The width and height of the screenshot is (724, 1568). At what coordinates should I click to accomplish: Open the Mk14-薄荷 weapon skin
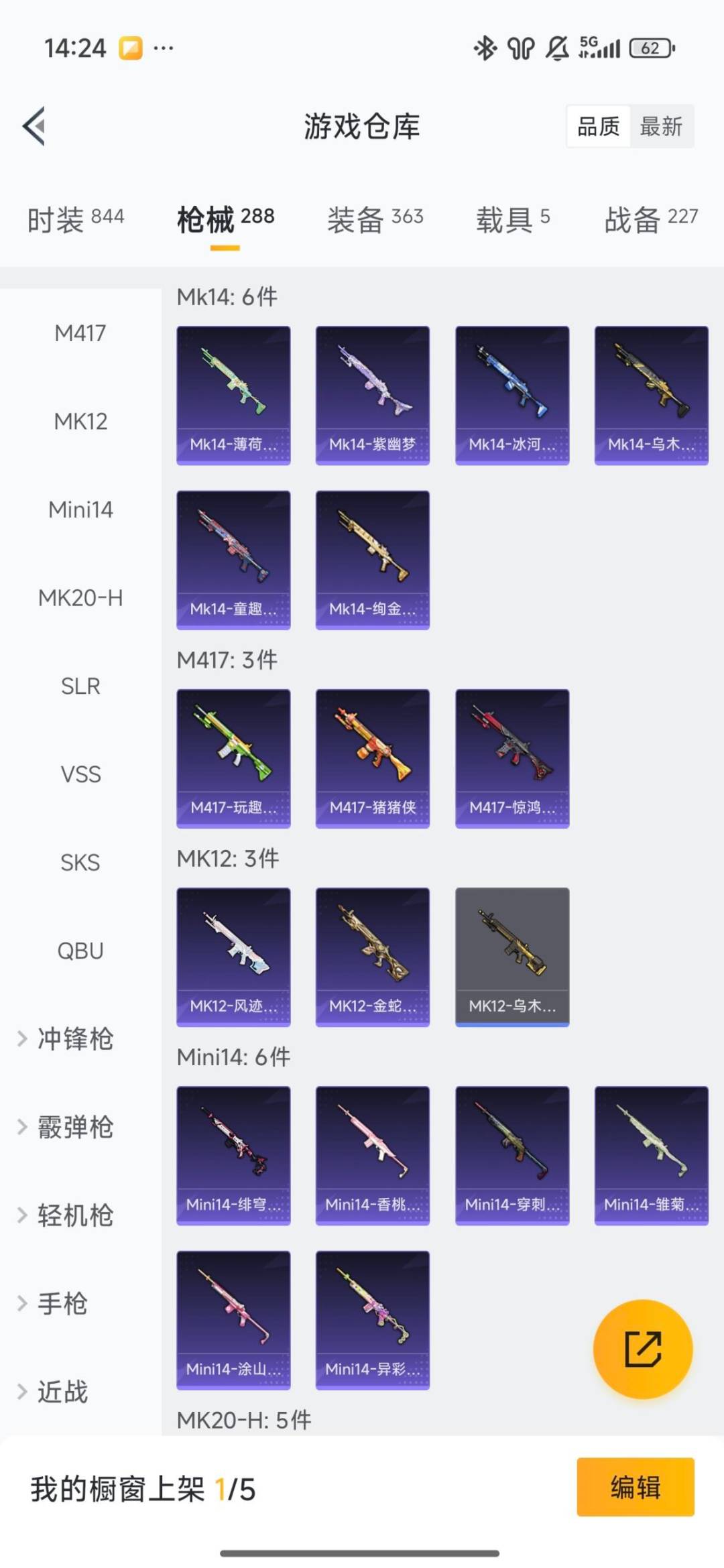[x=233, y=393]
